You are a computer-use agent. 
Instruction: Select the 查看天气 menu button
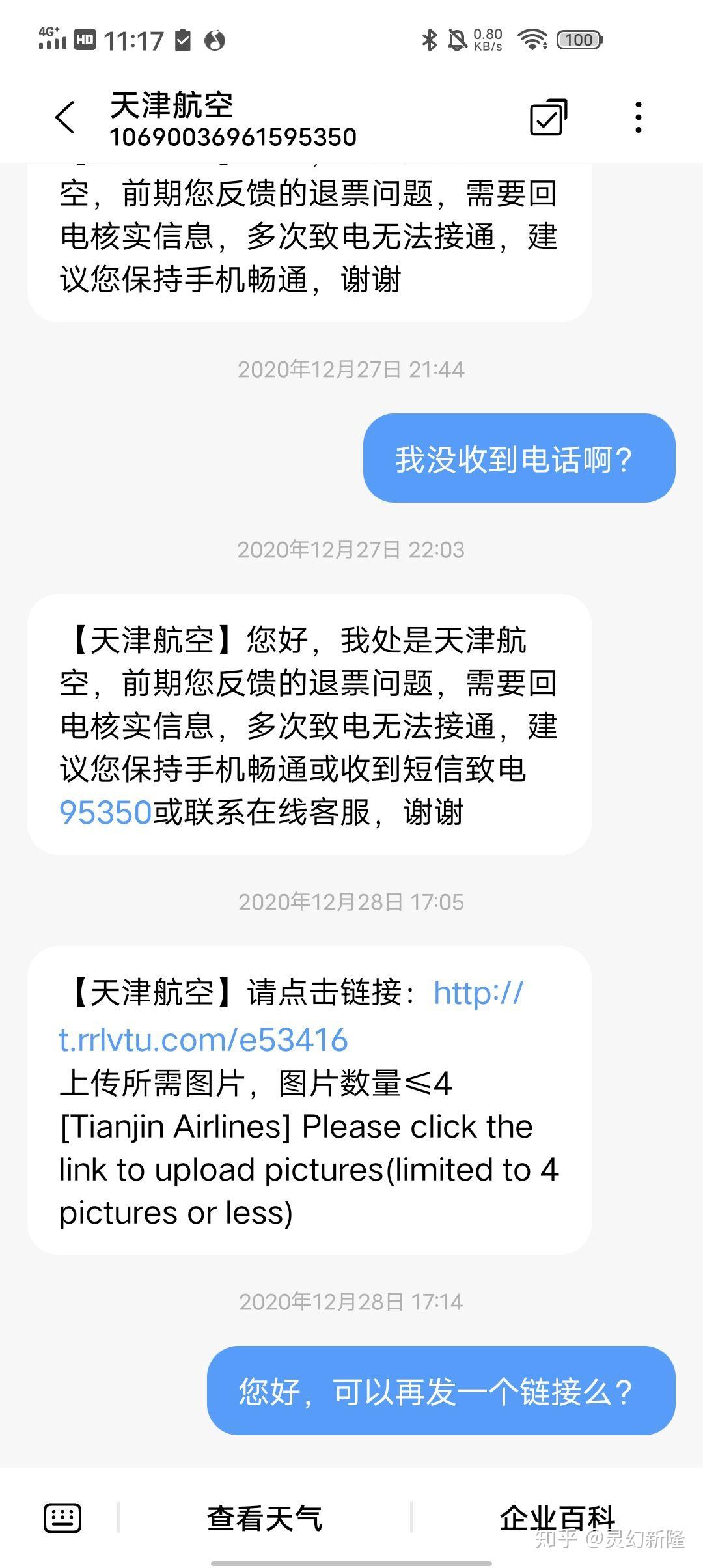[x=264, y=1518]
